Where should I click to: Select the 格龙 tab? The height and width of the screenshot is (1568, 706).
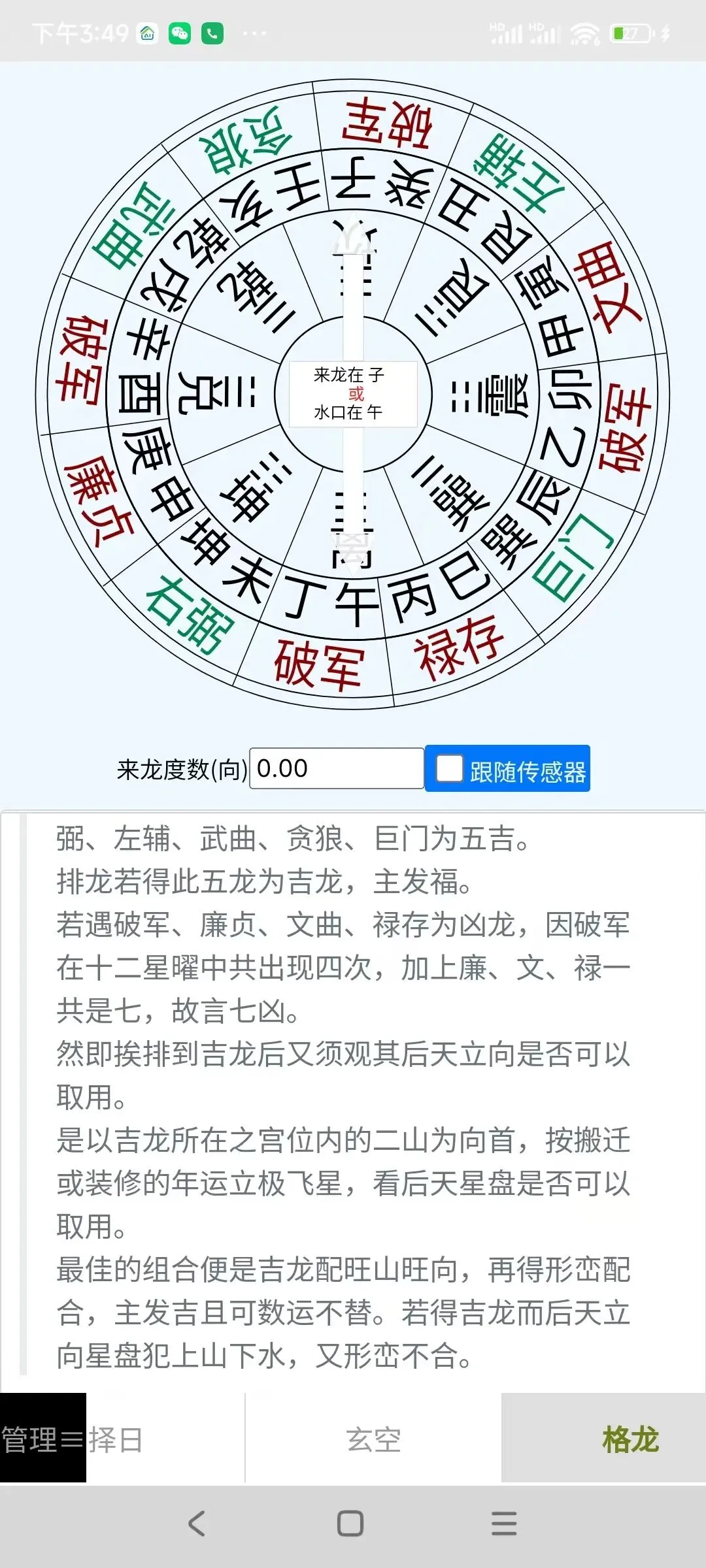(630, 1440)
